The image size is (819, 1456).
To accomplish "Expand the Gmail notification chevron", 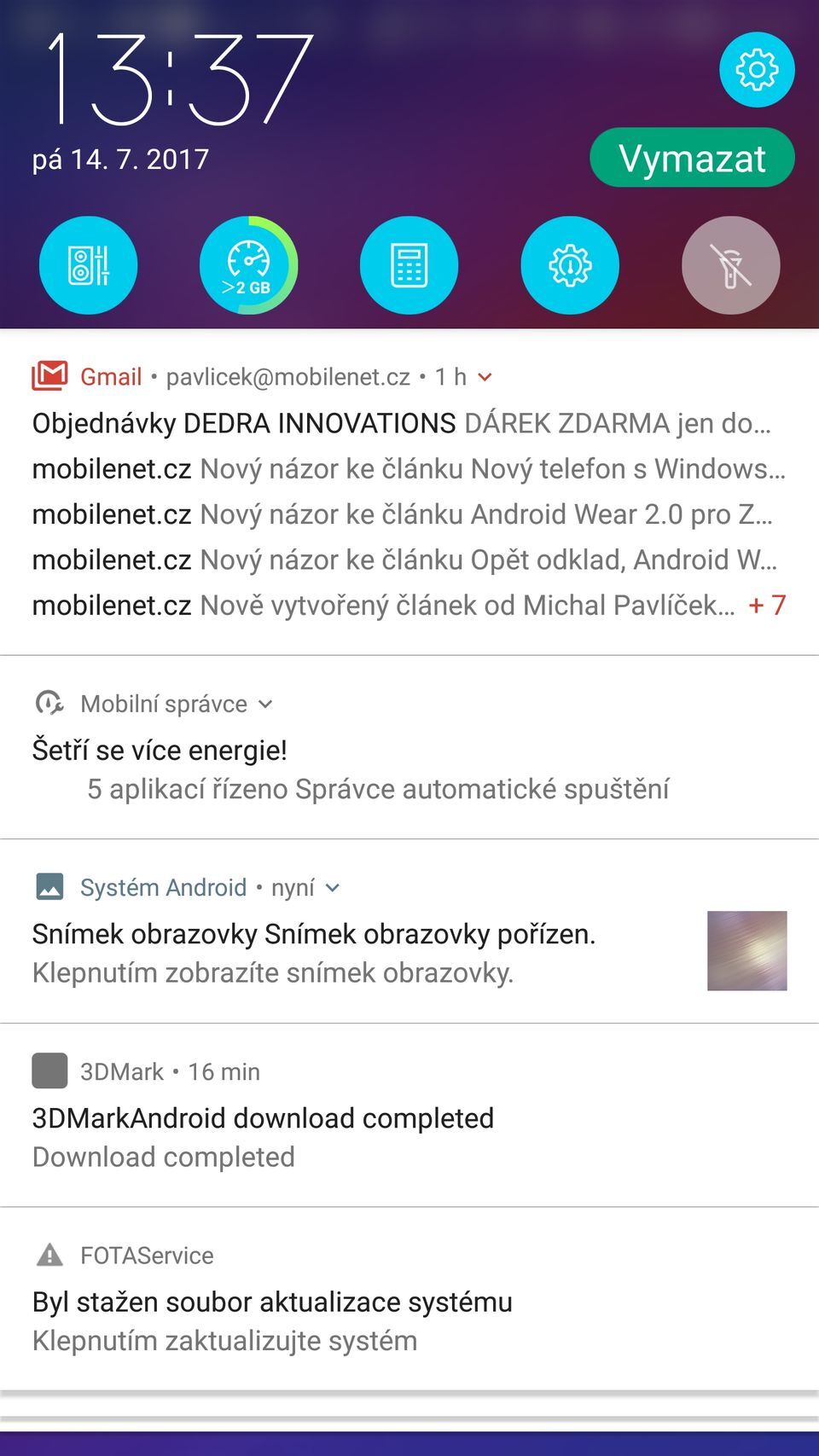I will [485, 377].
